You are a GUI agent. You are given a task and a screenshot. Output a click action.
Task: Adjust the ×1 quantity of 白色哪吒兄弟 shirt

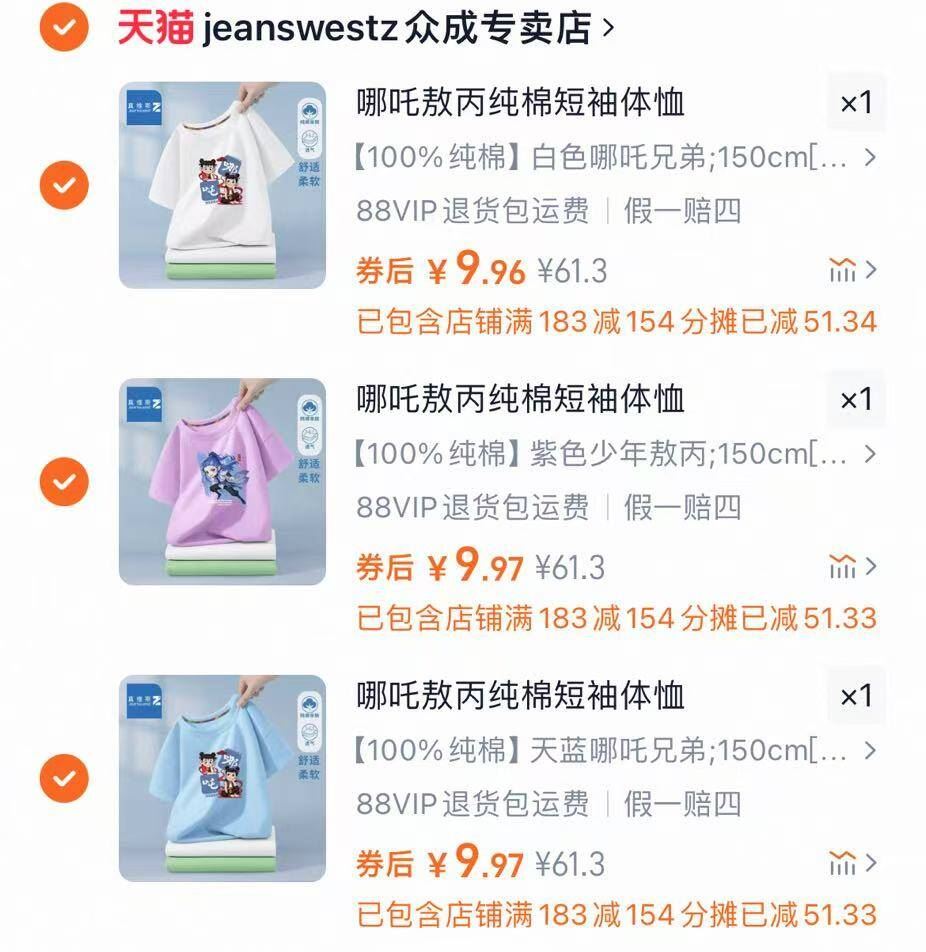856,103
